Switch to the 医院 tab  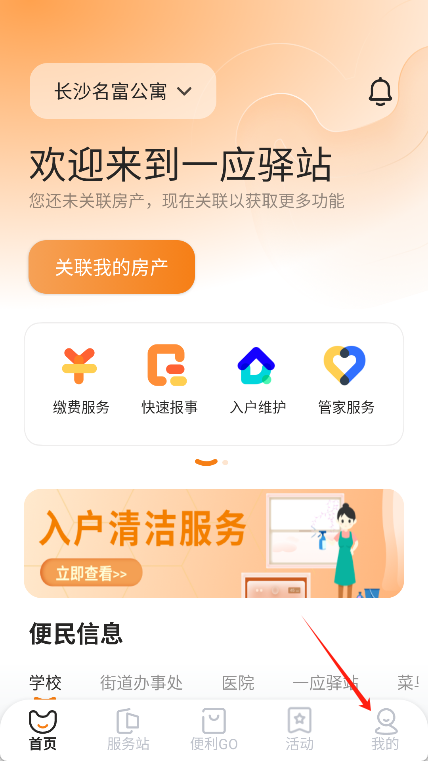238,683
